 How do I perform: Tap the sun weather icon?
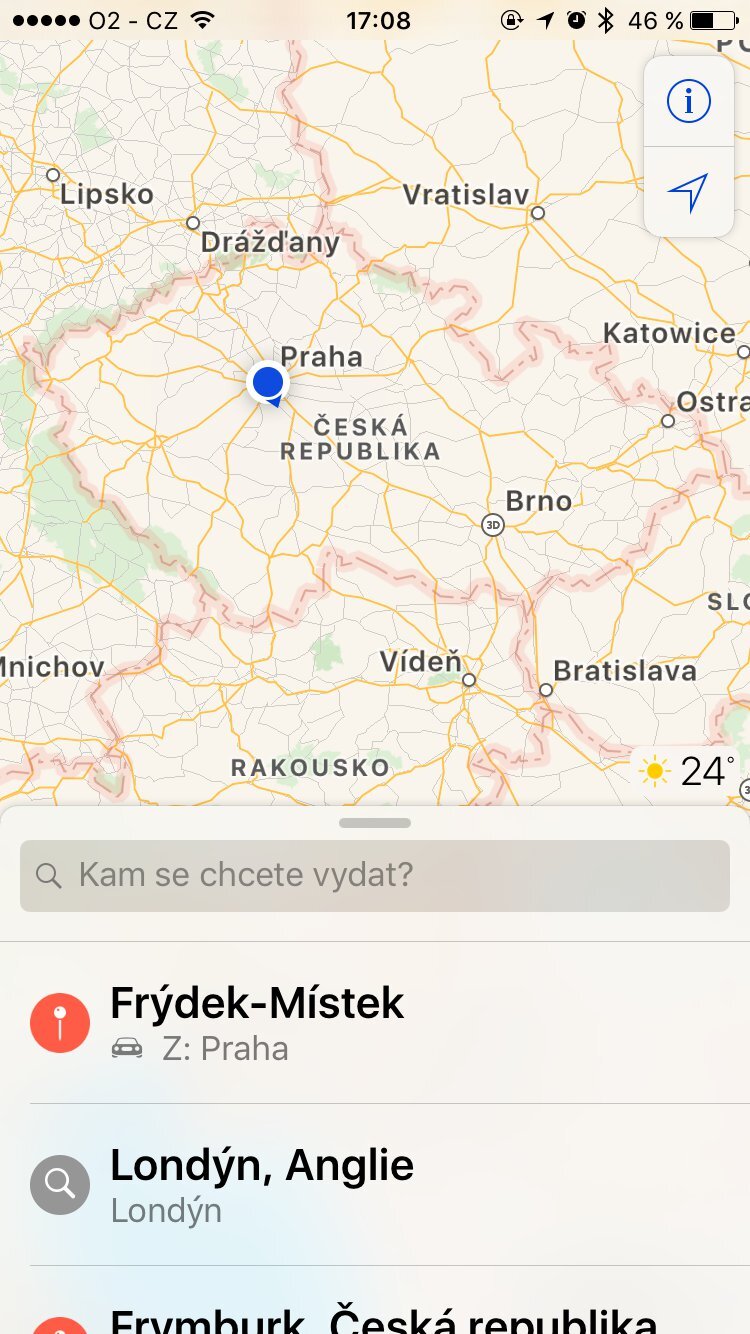coord(655,772)
